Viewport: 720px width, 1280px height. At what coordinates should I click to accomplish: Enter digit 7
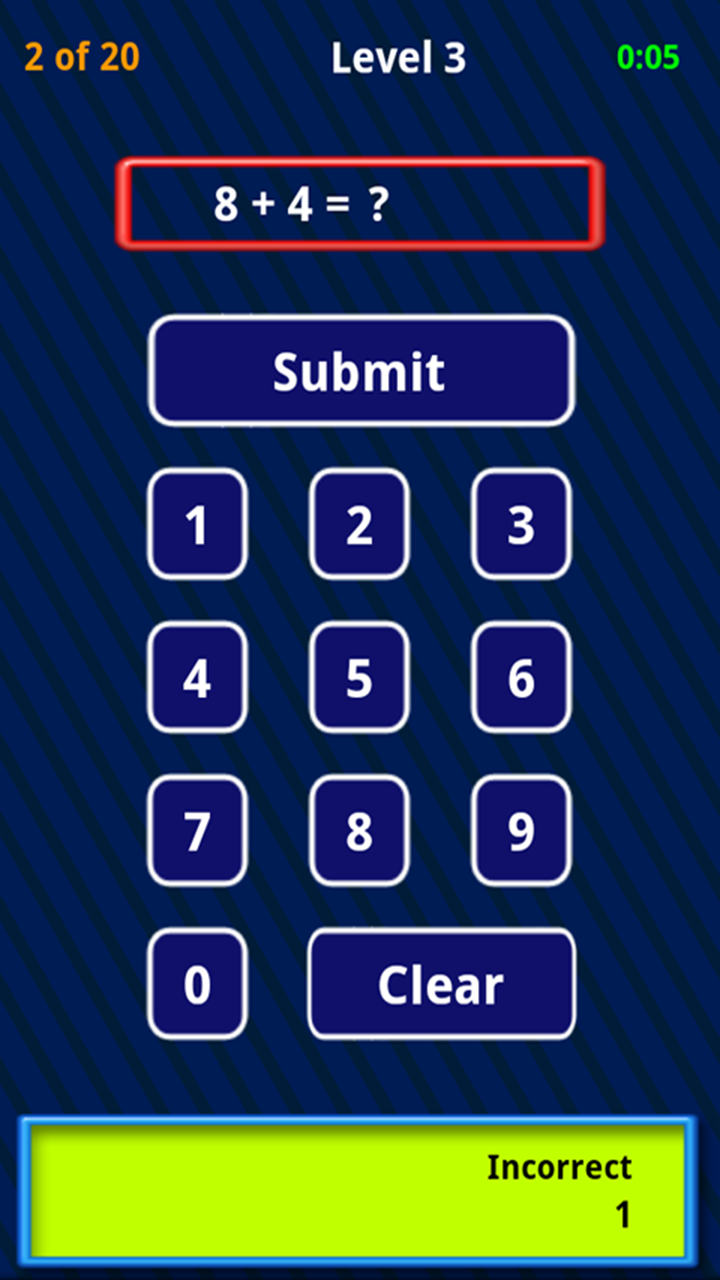coord(197,831)
